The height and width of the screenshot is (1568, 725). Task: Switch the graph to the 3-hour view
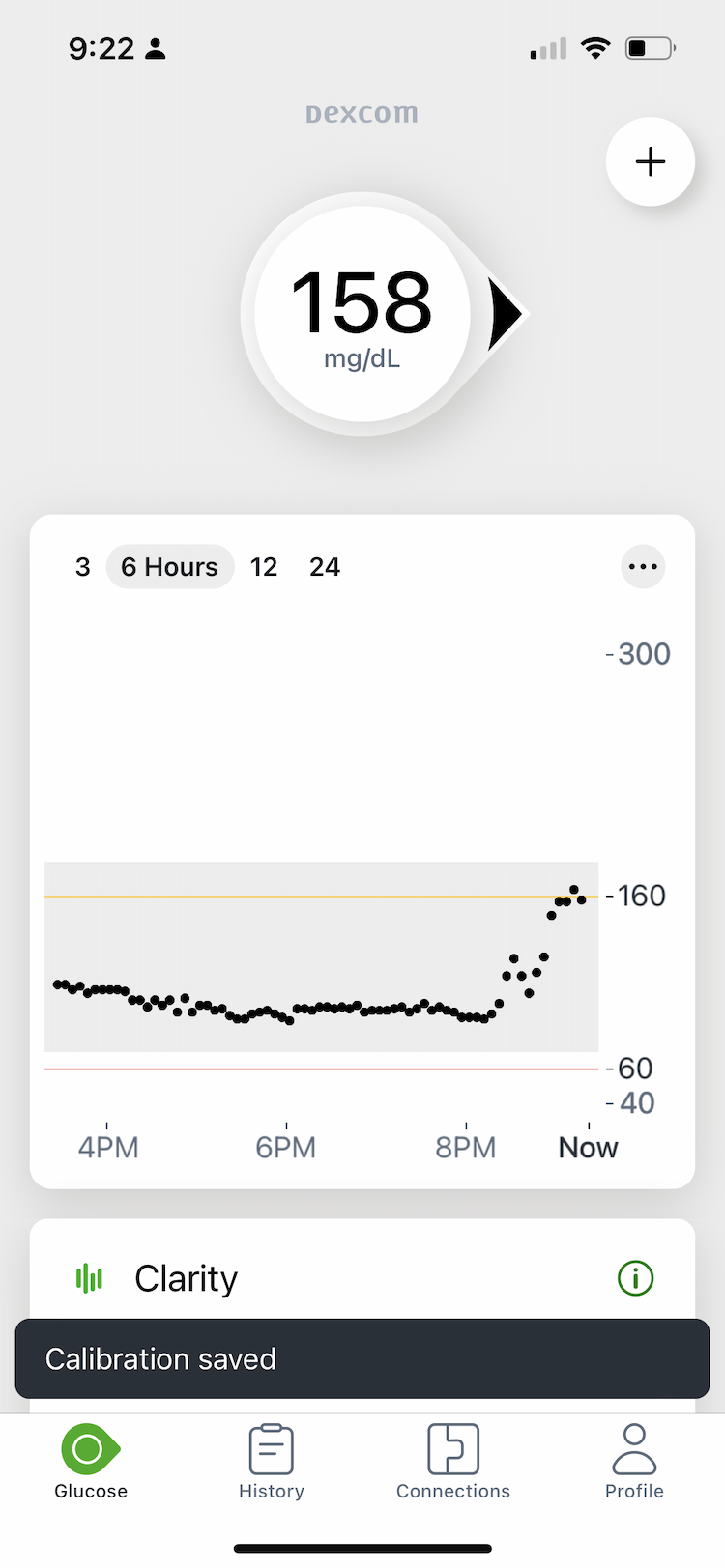point(83,567)
